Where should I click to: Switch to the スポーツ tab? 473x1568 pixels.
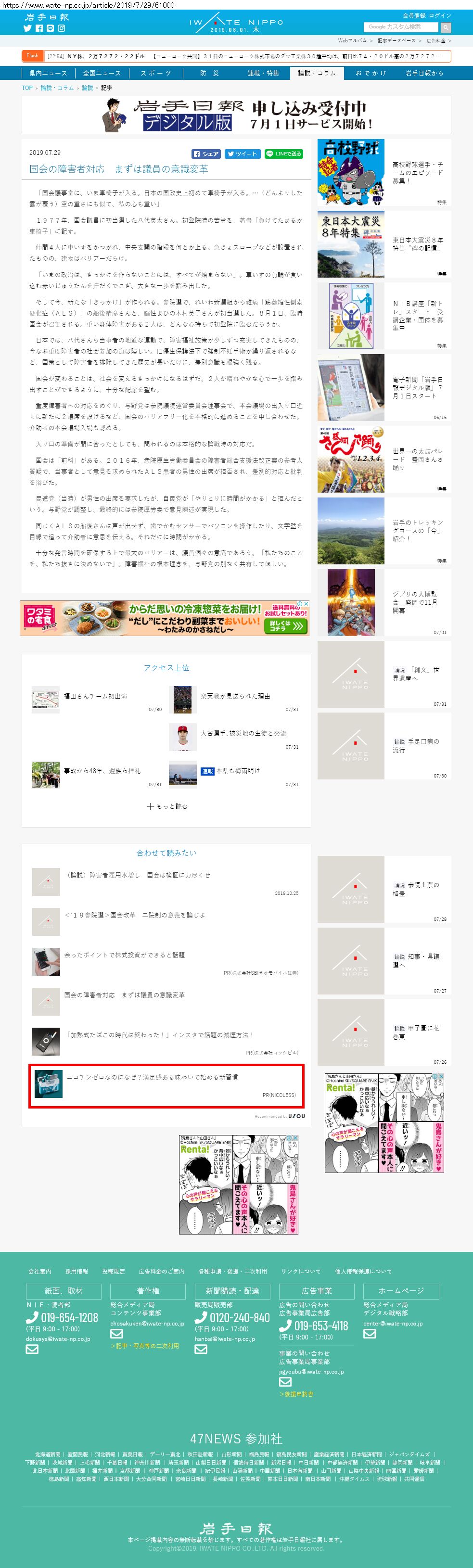tap(155, 73)
